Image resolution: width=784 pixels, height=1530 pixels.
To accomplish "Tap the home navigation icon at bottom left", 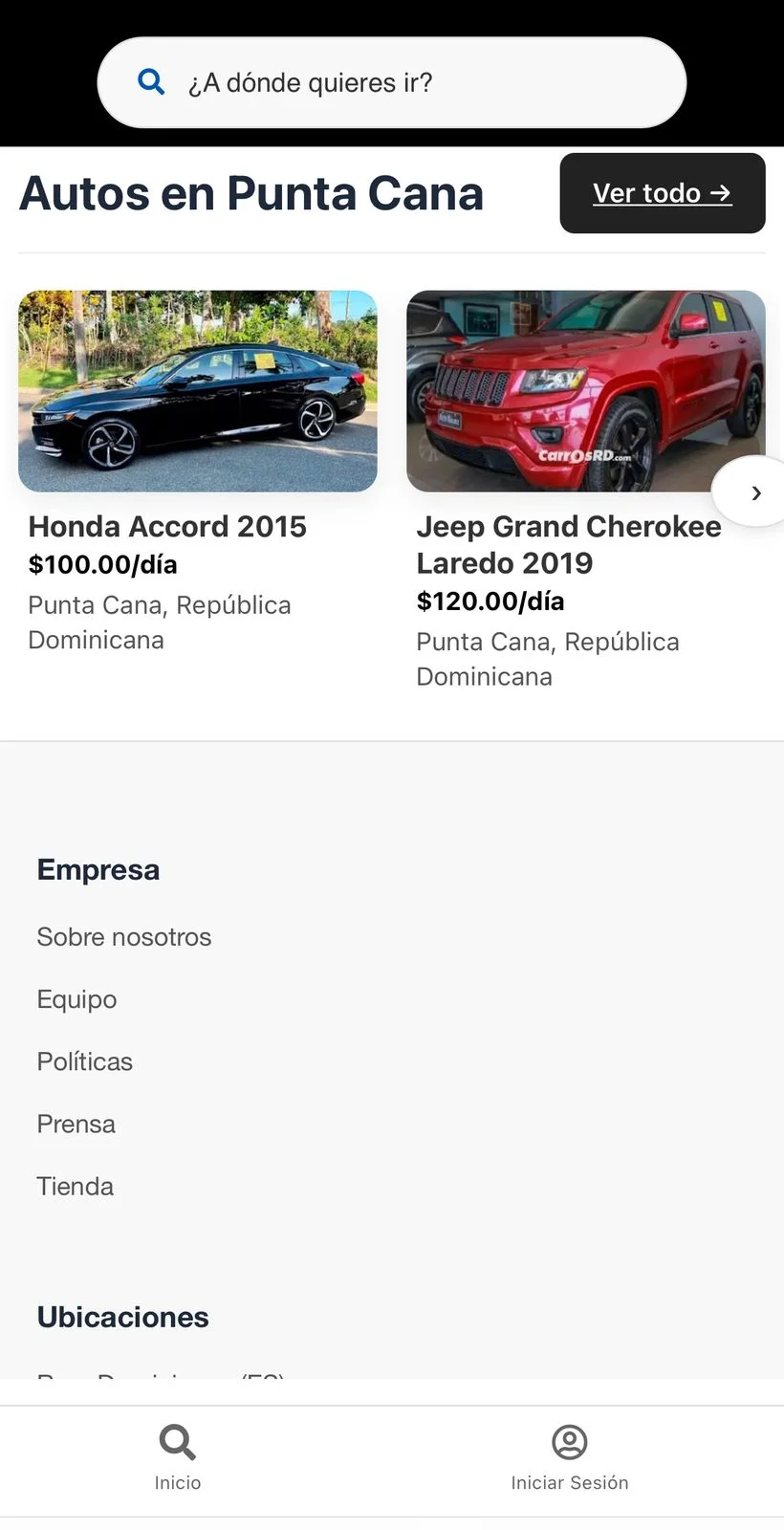I will 177,1441.
